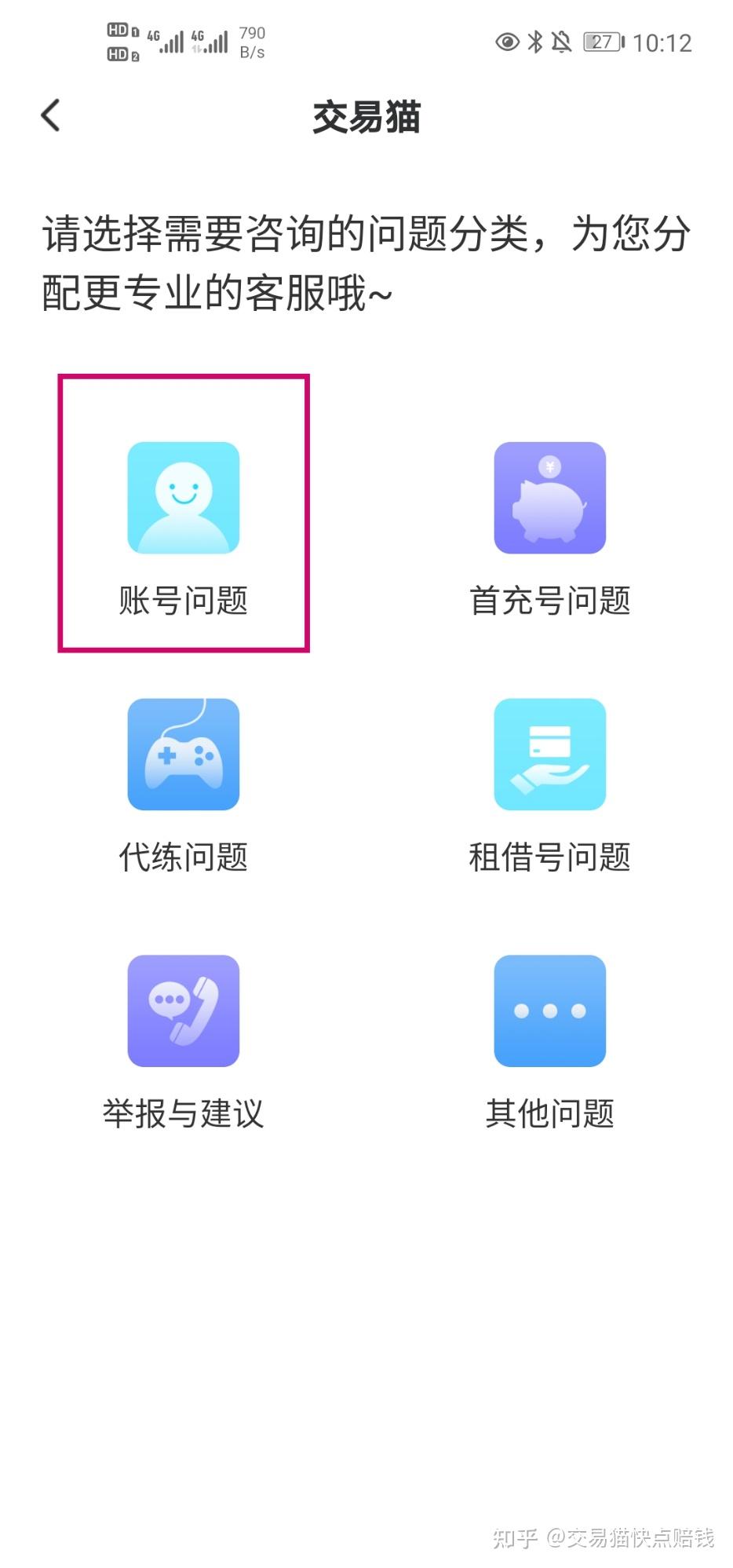Select the 账号问题 category label

coord(183,601)
